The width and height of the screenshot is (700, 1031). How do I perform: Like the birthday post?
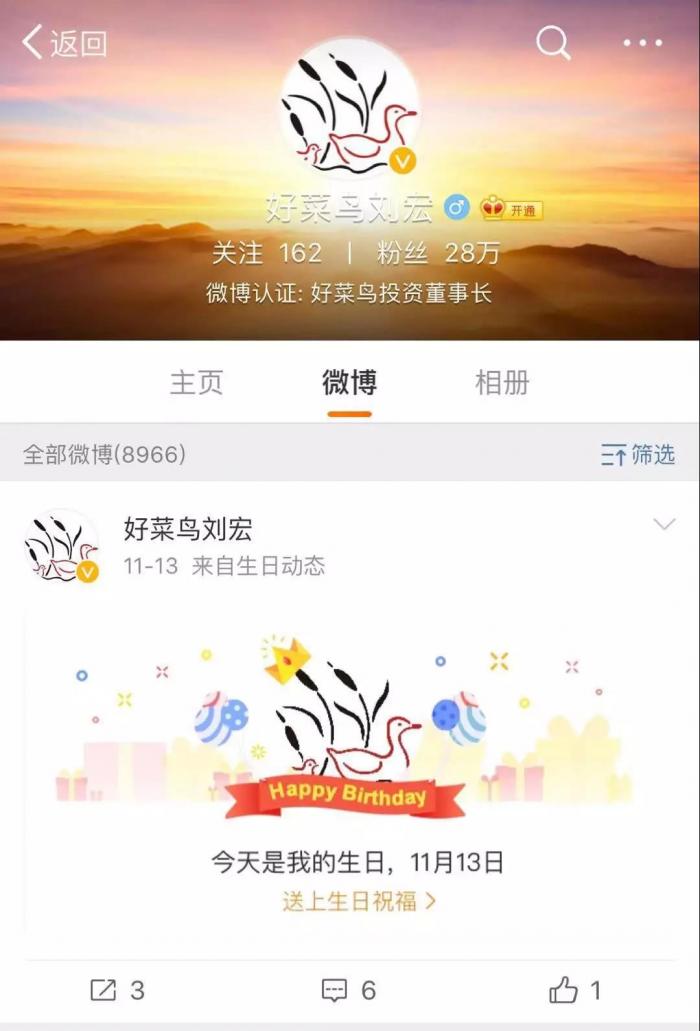(x=576, y=990)
